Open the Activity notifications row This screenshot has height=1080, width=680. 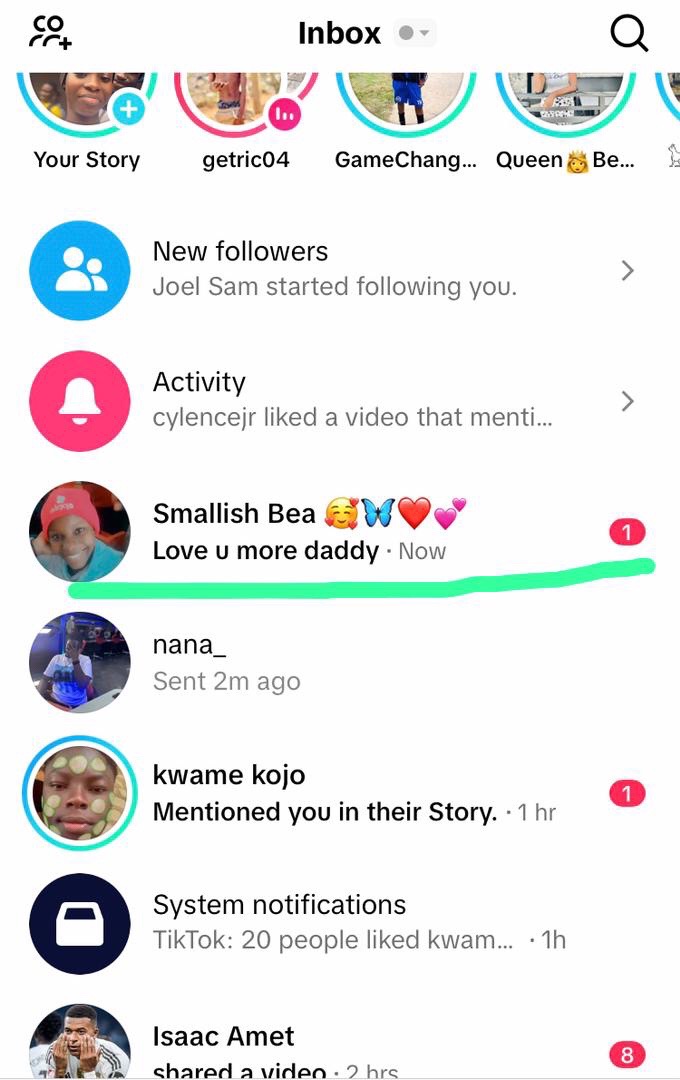(x=340, y=400)
